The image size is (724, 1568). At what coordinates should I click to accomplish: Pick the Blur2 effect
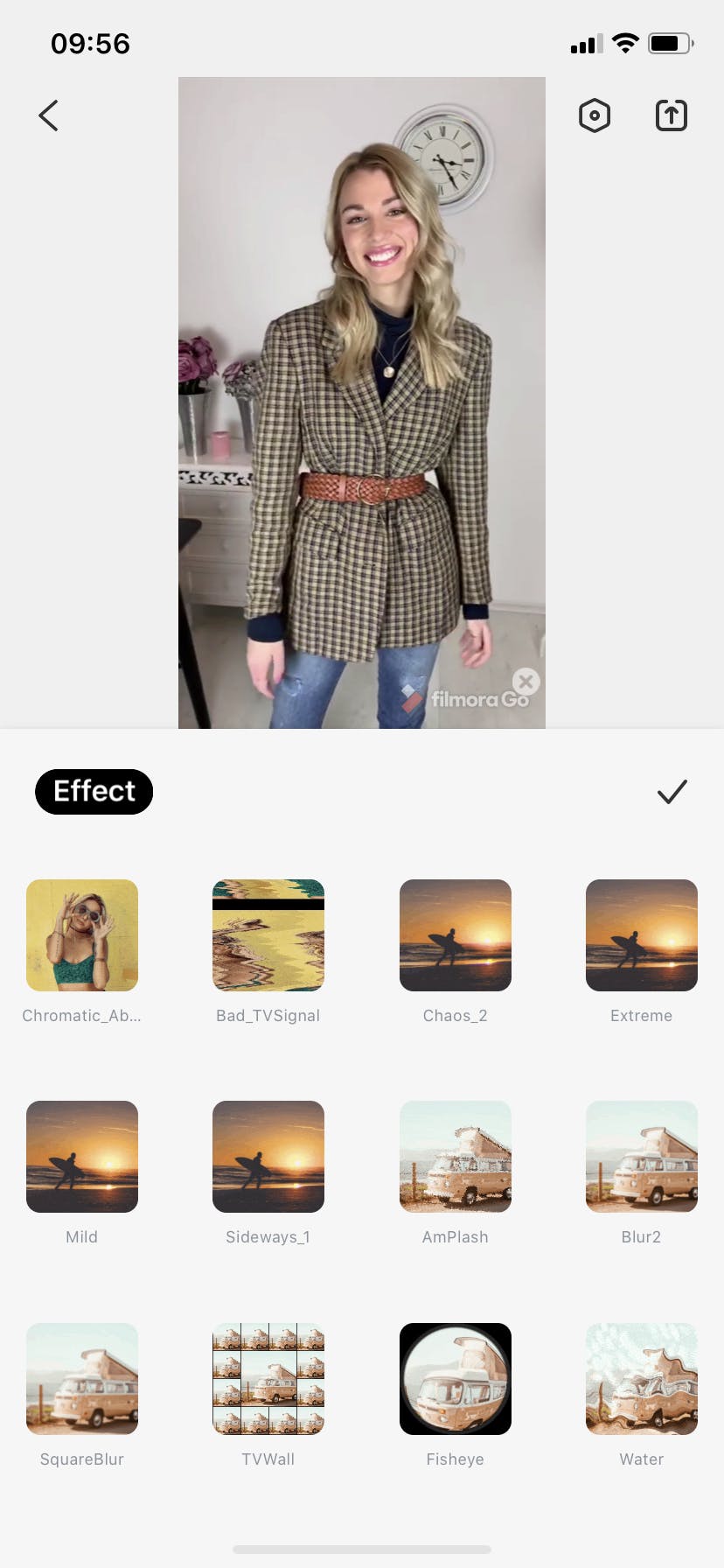[642, 1157]
